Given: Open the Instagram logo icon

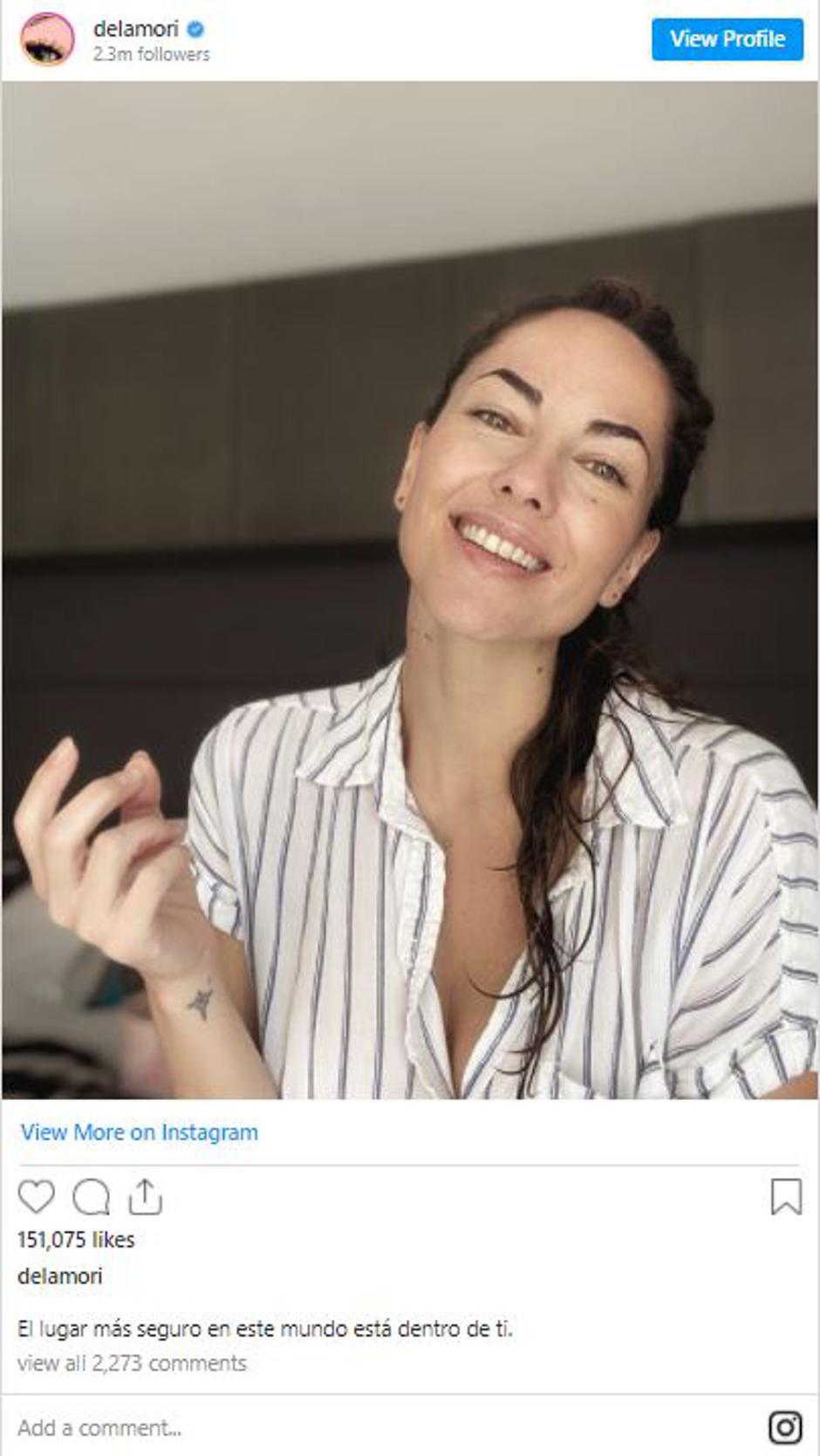Looking at the screenshot, I should click(x=785, y=1428).
